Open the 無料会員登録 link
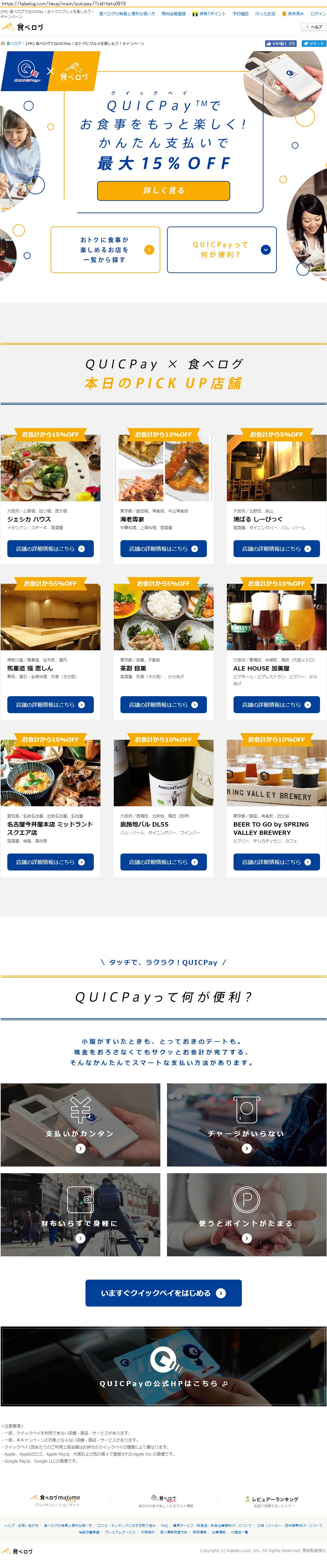 tap(174, 13)
